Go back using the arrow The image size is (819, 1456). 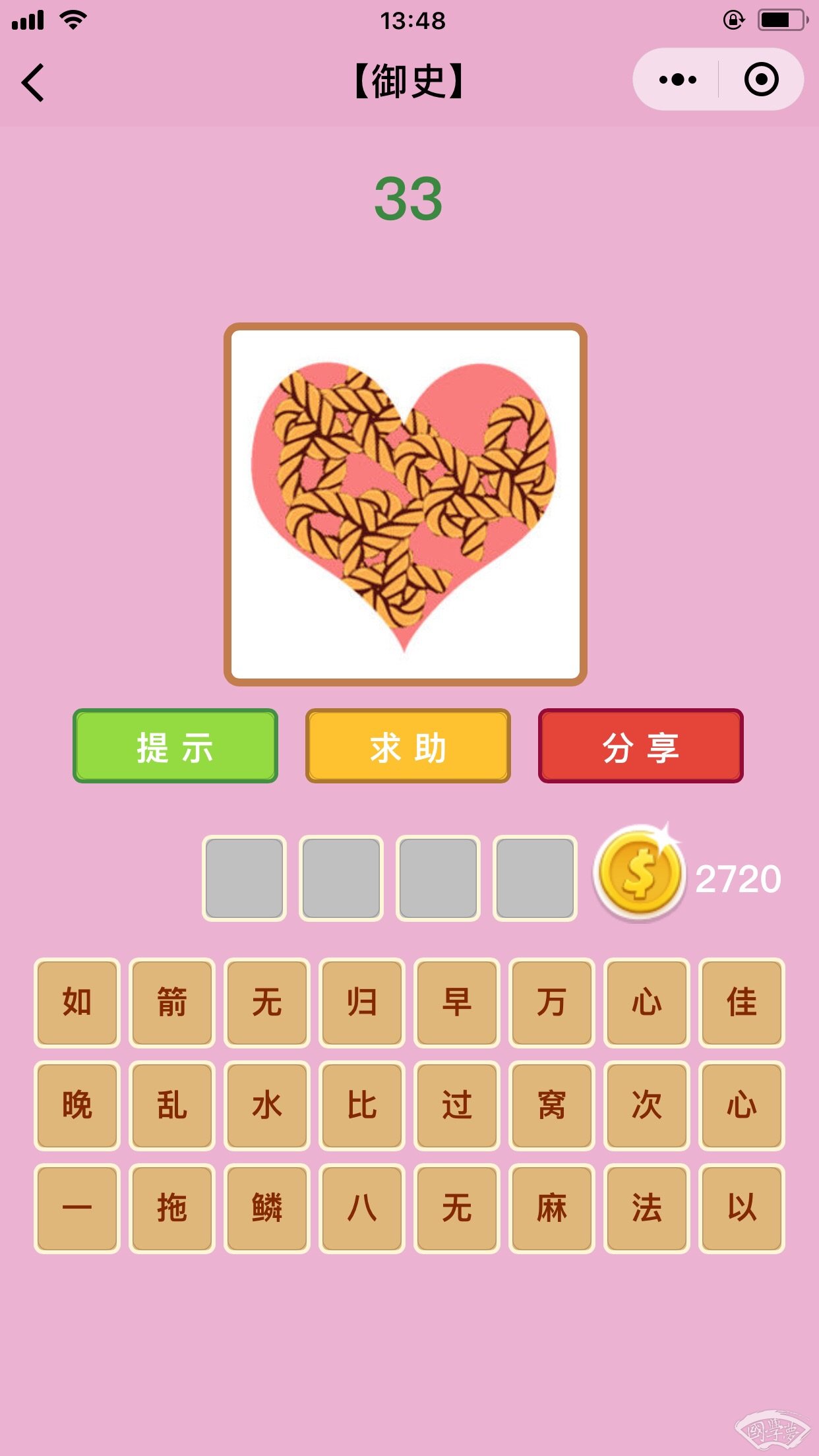[x=33, y=82]
